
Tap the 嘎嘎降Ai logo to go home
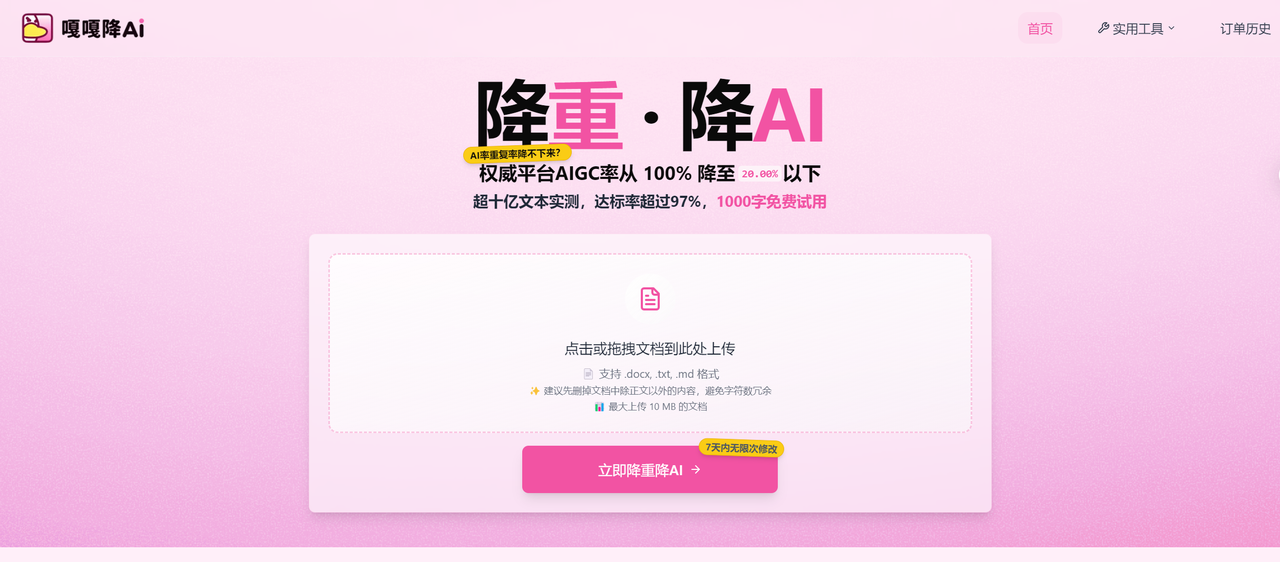pyautogui.click(x=83, y=28)
